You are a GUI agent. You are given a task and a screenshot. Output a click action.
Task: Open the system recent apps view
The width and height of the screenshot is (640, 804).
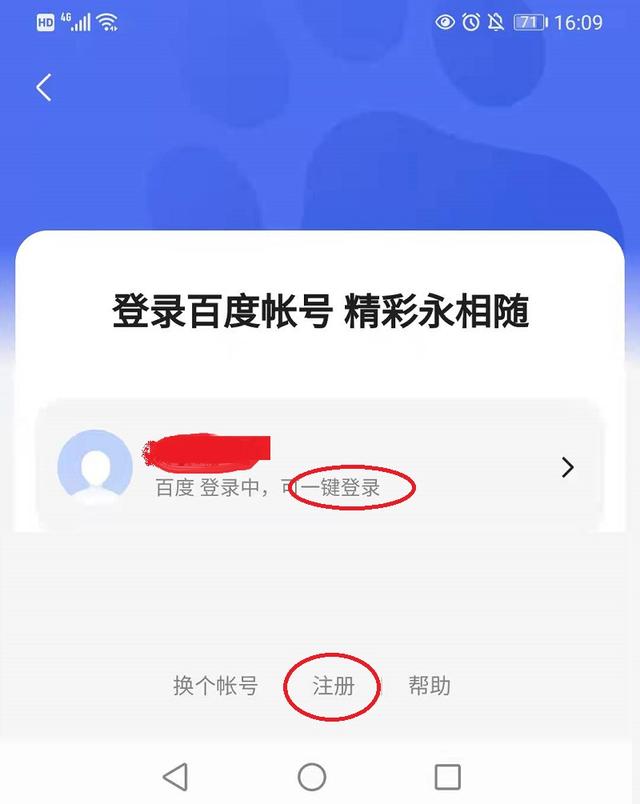447,776
